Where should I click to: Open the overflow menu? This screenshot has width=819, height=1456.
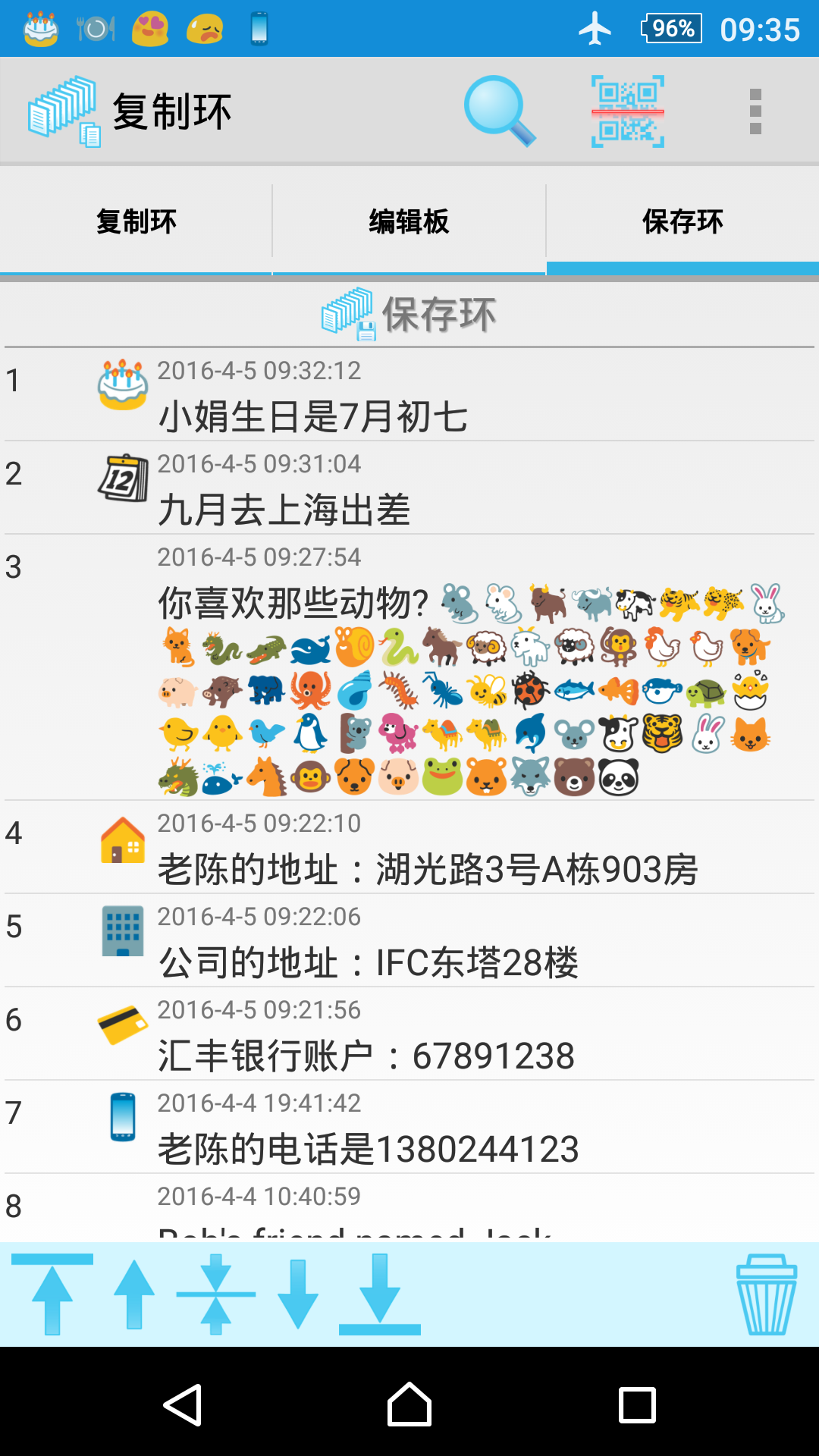coord(755,111)
